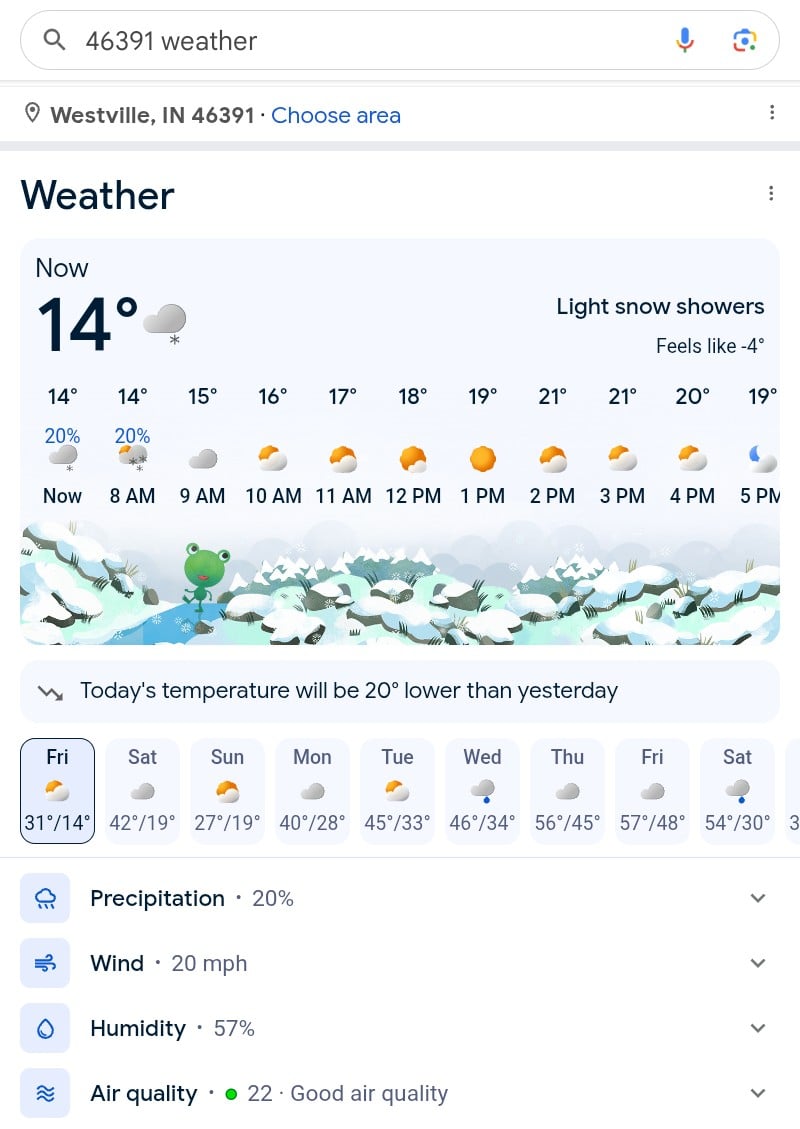This screenshot has width=800, height=1129.
Task: Switch to the Sun daily forecast
Action: 227,791
